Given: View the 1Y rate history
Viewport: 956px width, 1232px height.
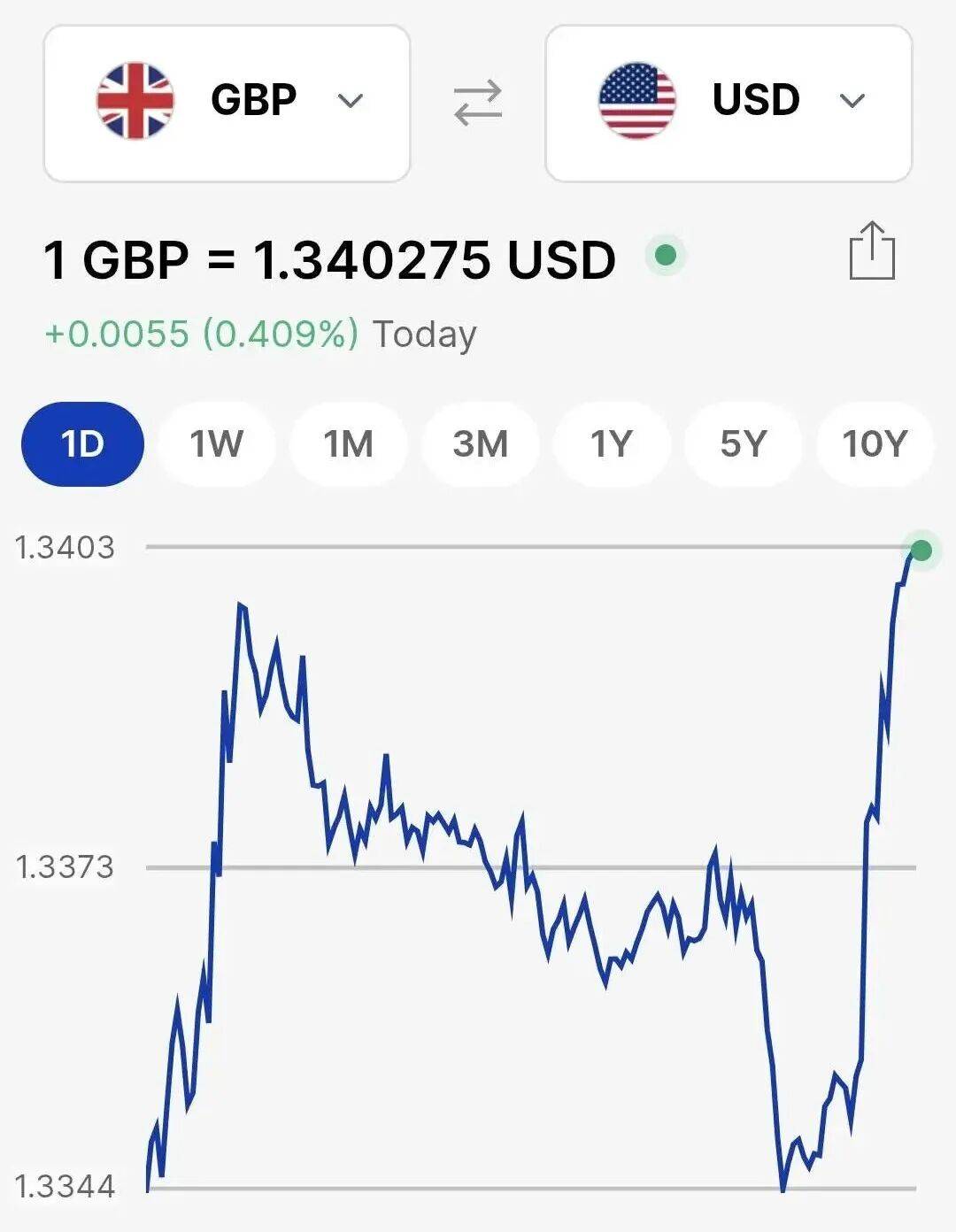Looking at the screenshot, I should tap(611, 443).
